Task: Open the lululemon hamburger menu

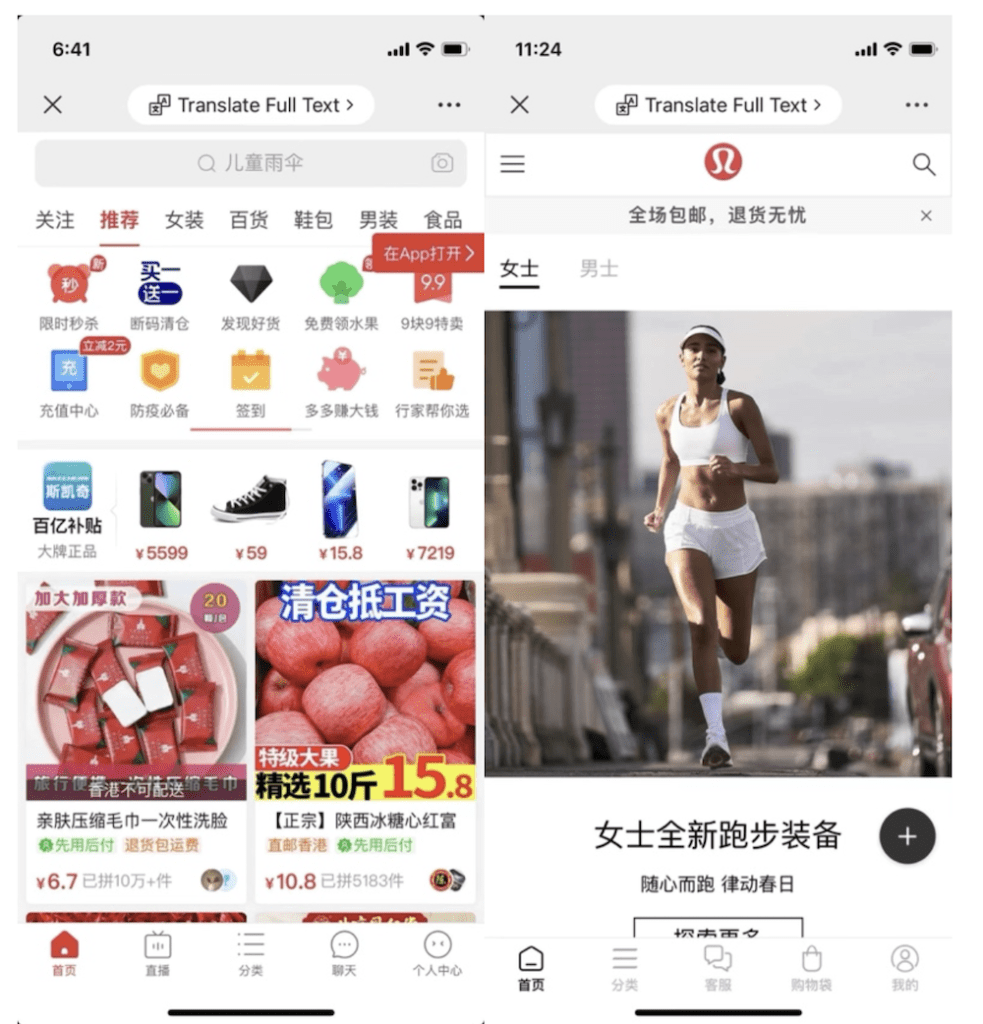Action: (x=513, y=164)
